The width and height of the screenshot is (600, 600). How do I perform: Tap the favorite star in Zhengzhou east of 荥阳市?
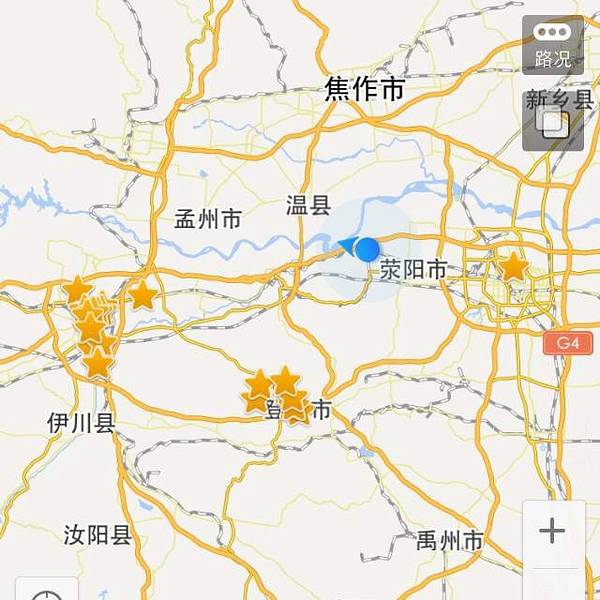pos(513,267)
